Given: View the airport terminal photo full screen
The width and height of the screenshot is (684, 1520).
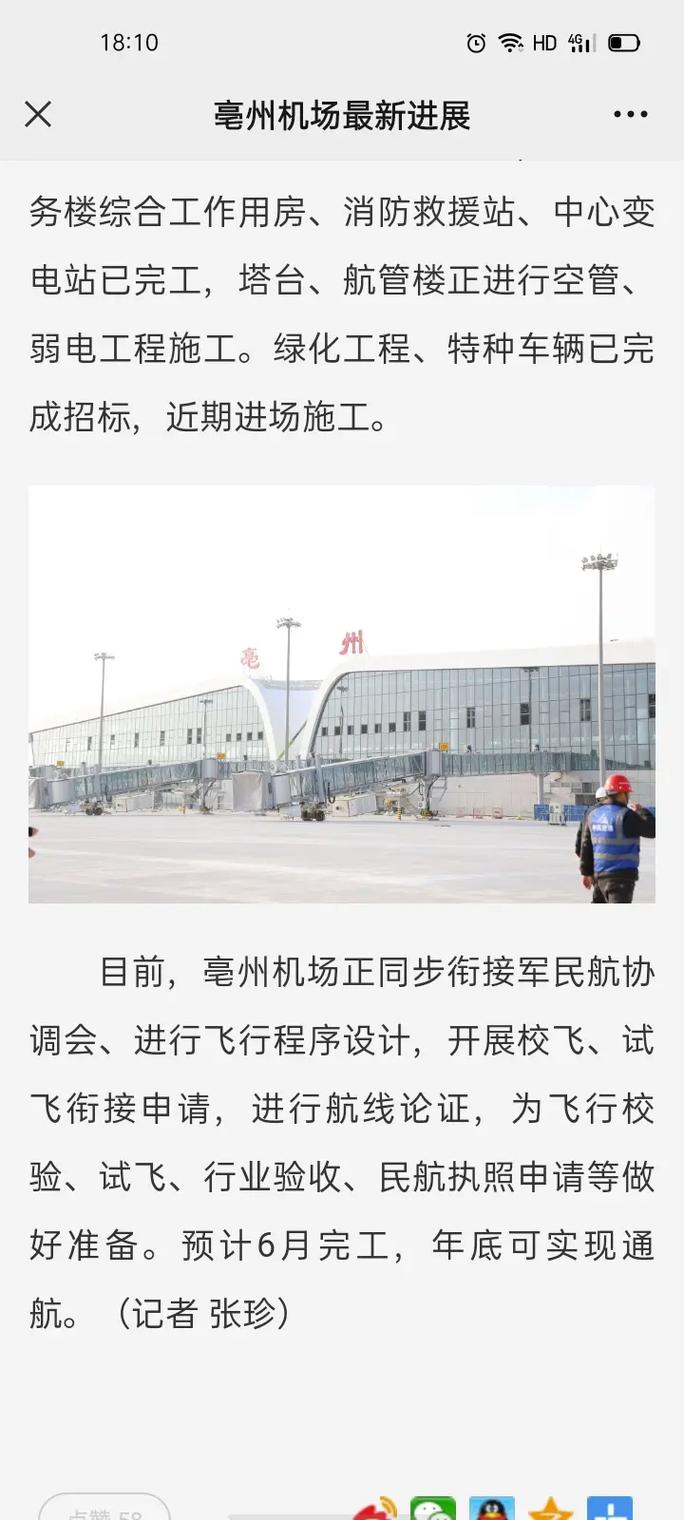Looking at the screenshot, I should (342, 695).
